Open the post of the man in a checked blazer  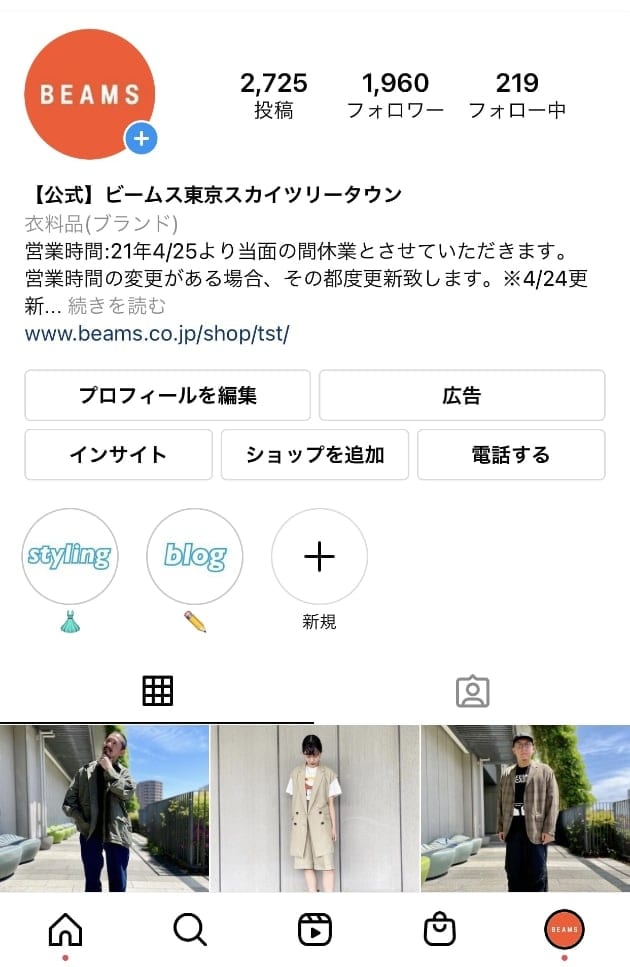click(x=525, y=808)
